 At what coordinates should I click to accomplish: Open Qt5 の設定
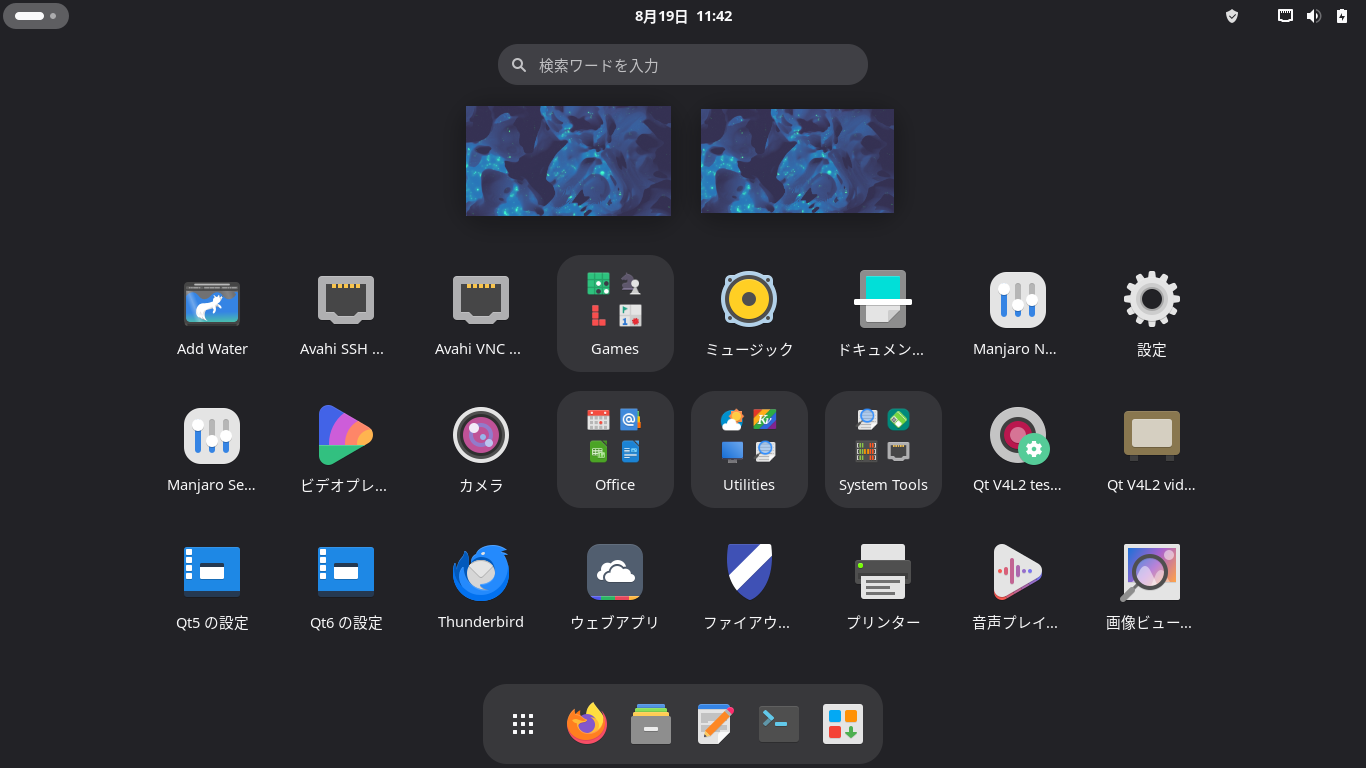(x=212, y=586)
